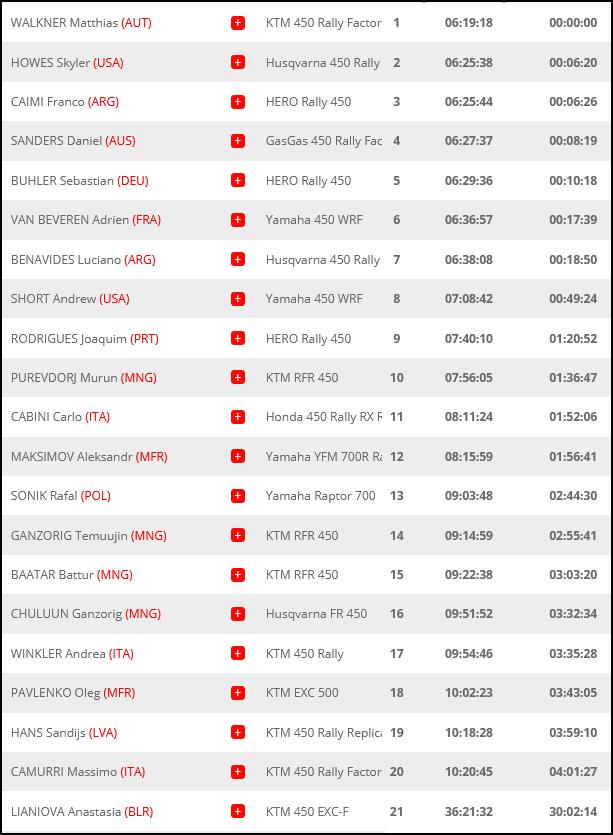Expand CHULUUN Ganzorig row
613x835 pixels.
point(238,614)
